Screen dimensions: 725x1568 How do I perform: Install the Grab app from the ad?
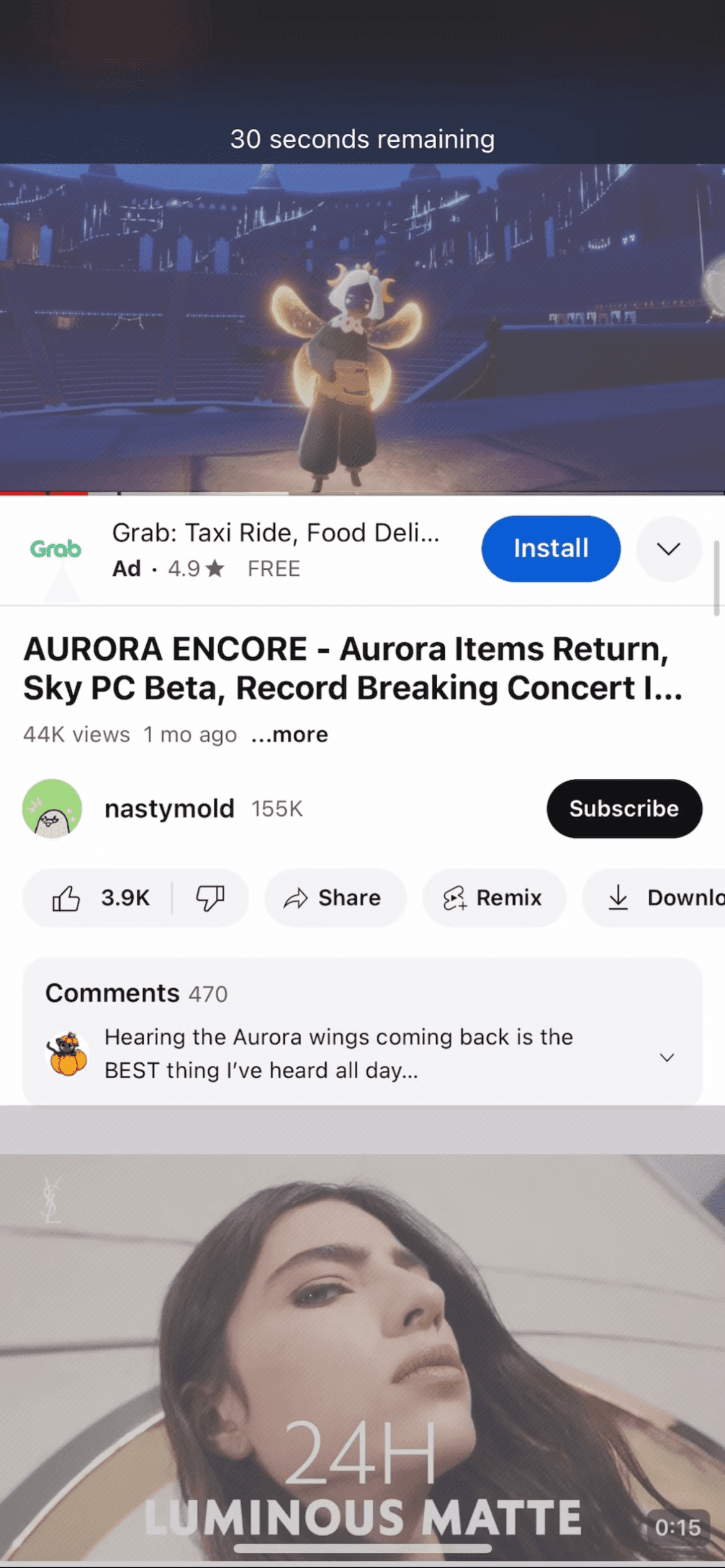[x=551, y=548]
